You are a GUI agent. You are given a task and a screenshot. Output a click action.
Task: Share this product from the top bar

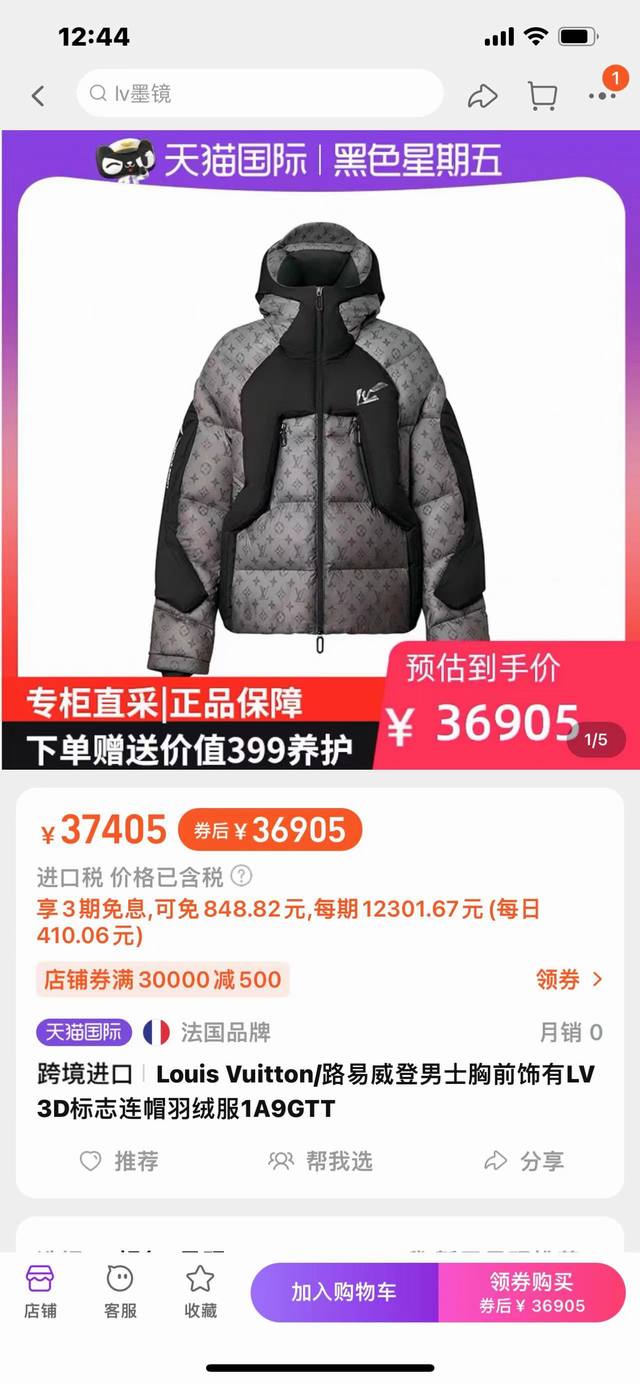[x=483, y=96]
